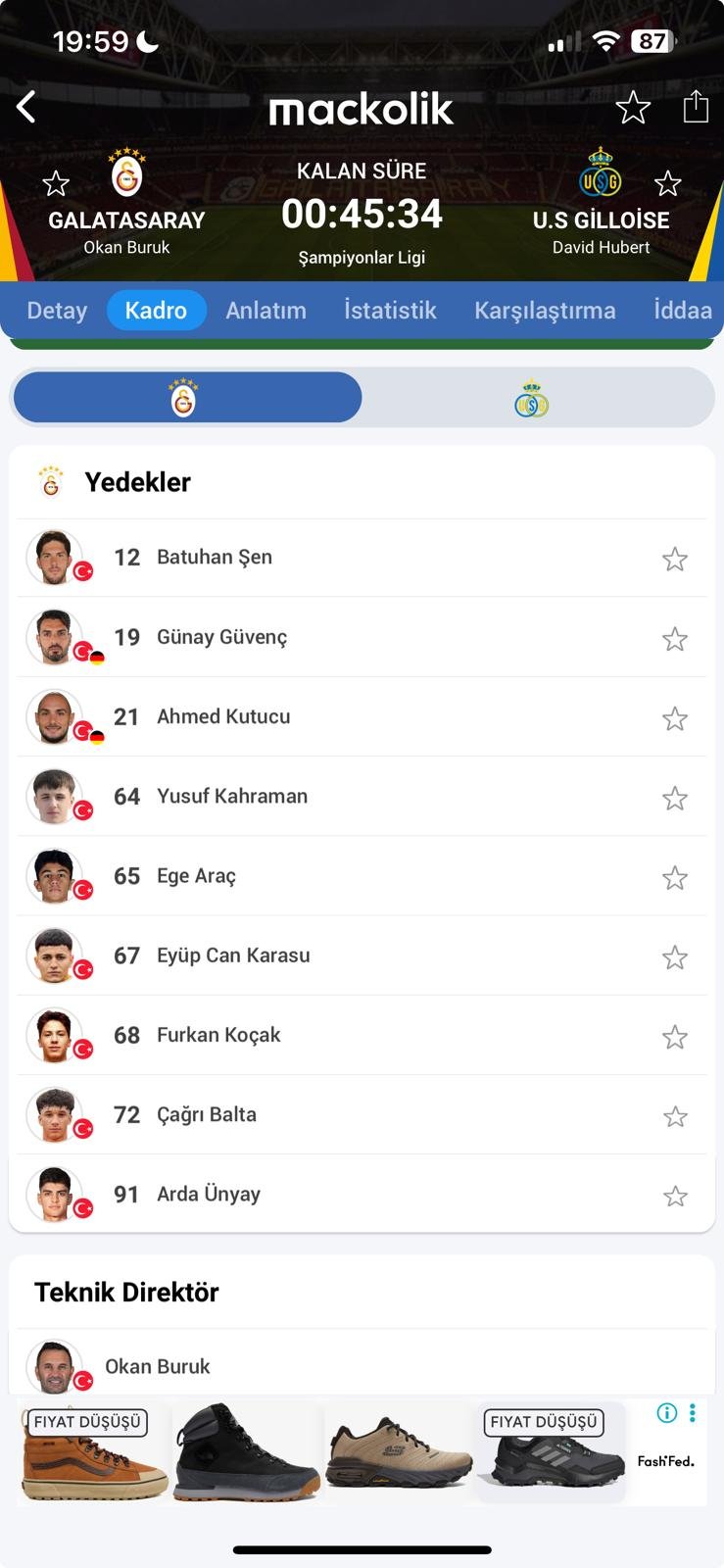
Task: Open Batuhan Şen's player row
Action: [x=215, y=558]
